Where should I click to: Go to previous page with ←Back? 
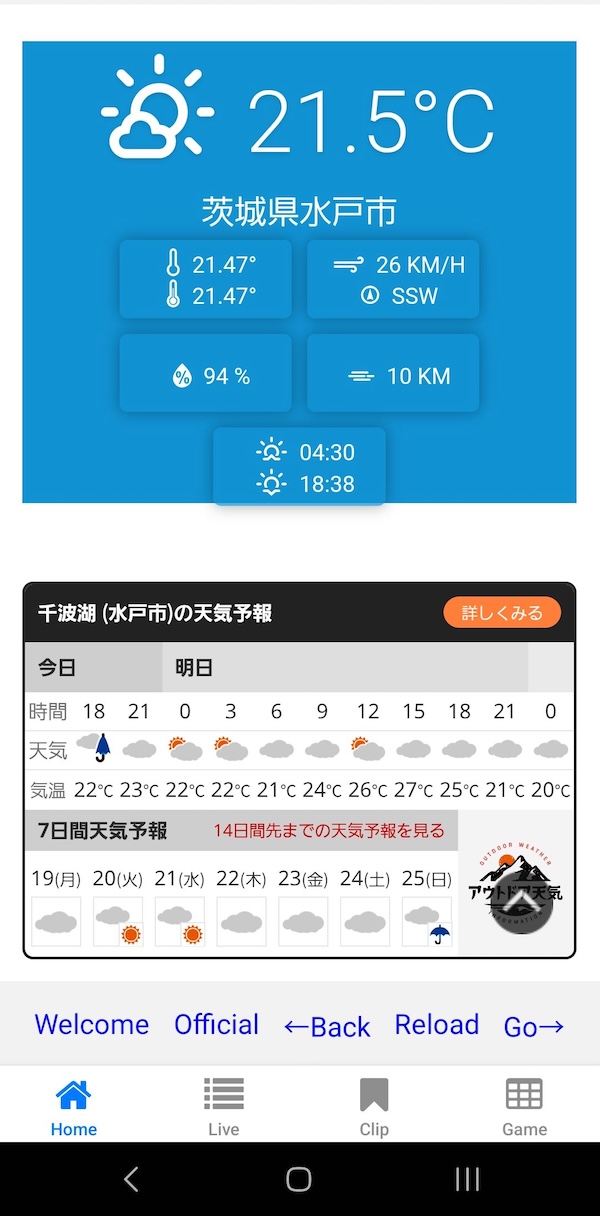click(x=327, y=1027)
